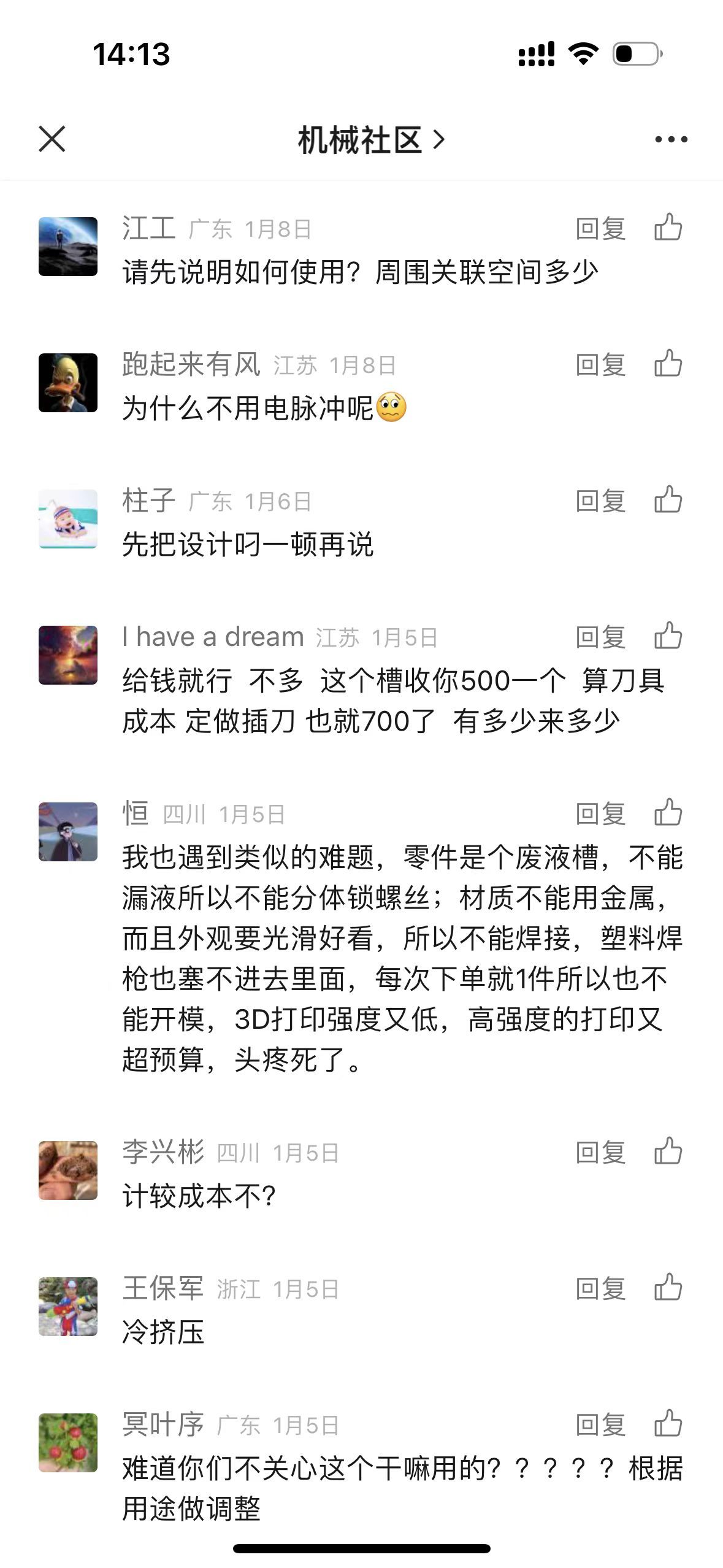Reply to 恒's comment
The height and width of the screenshot is (1568, 723).
[x=600, y=814]
